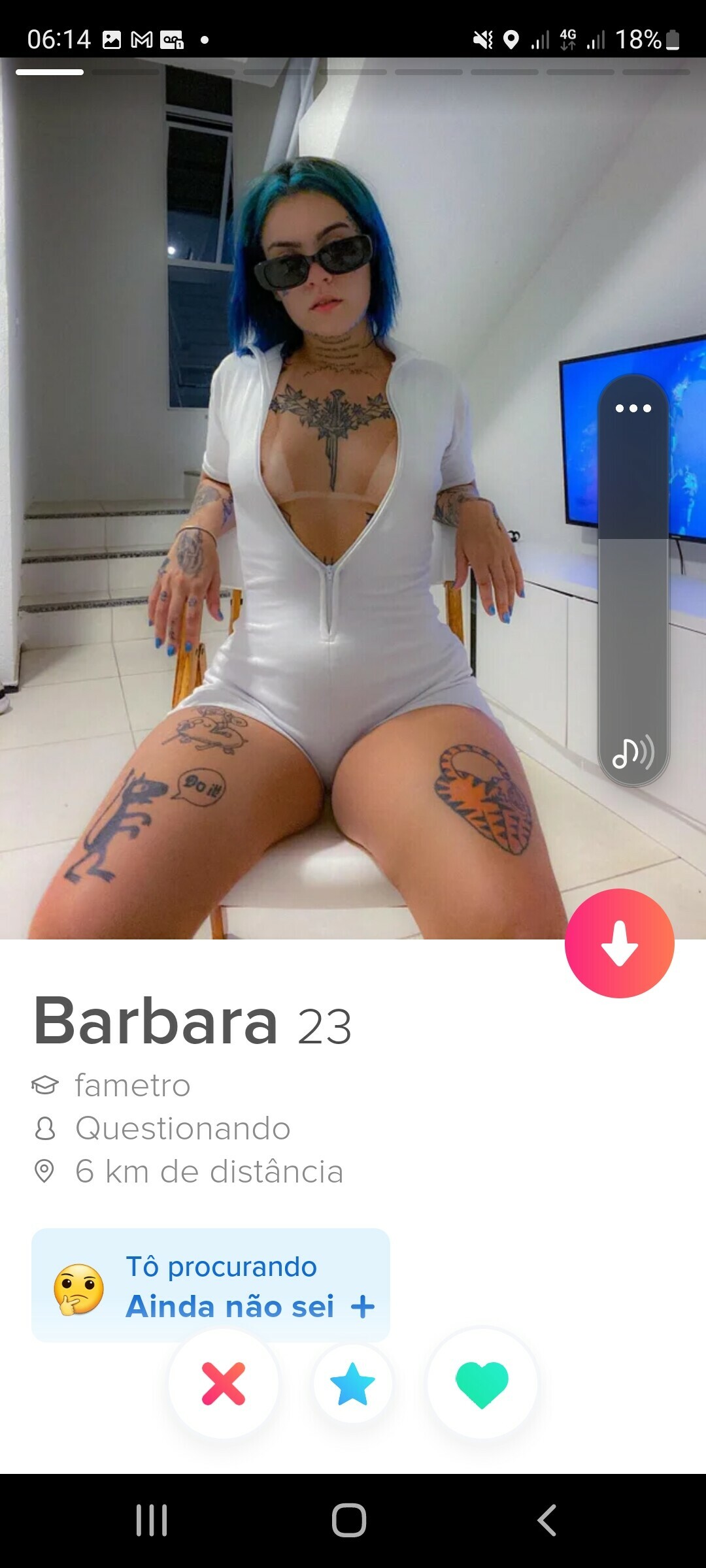Like Barbara's profile with the green heart
This screenshot has height=1568, width=706.
[x=482, y=1383]
